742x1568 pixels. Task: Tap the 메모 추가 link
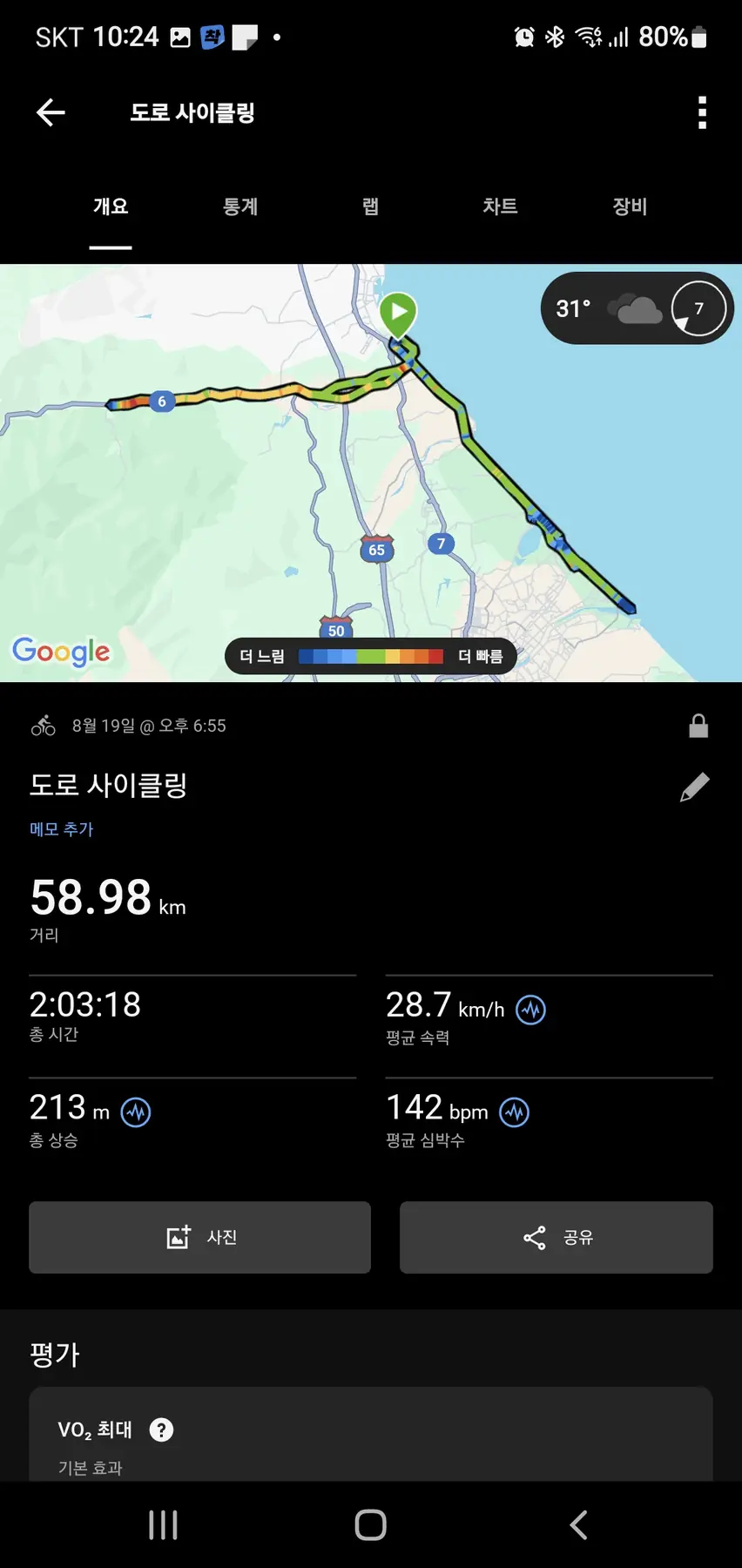(x=61, y=829)
